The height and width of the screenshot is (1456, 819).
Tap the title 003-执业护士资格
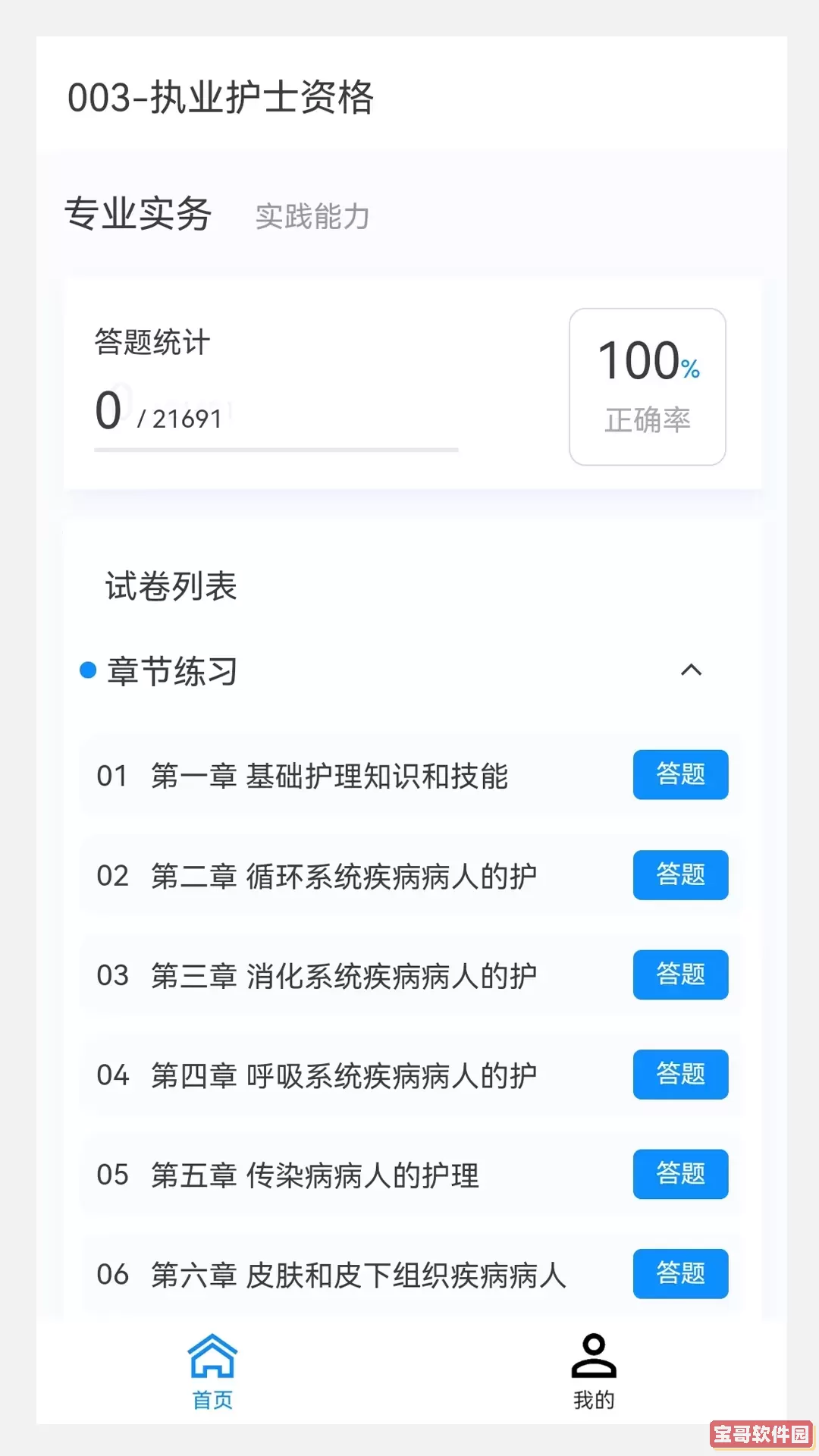click(220, 97)
